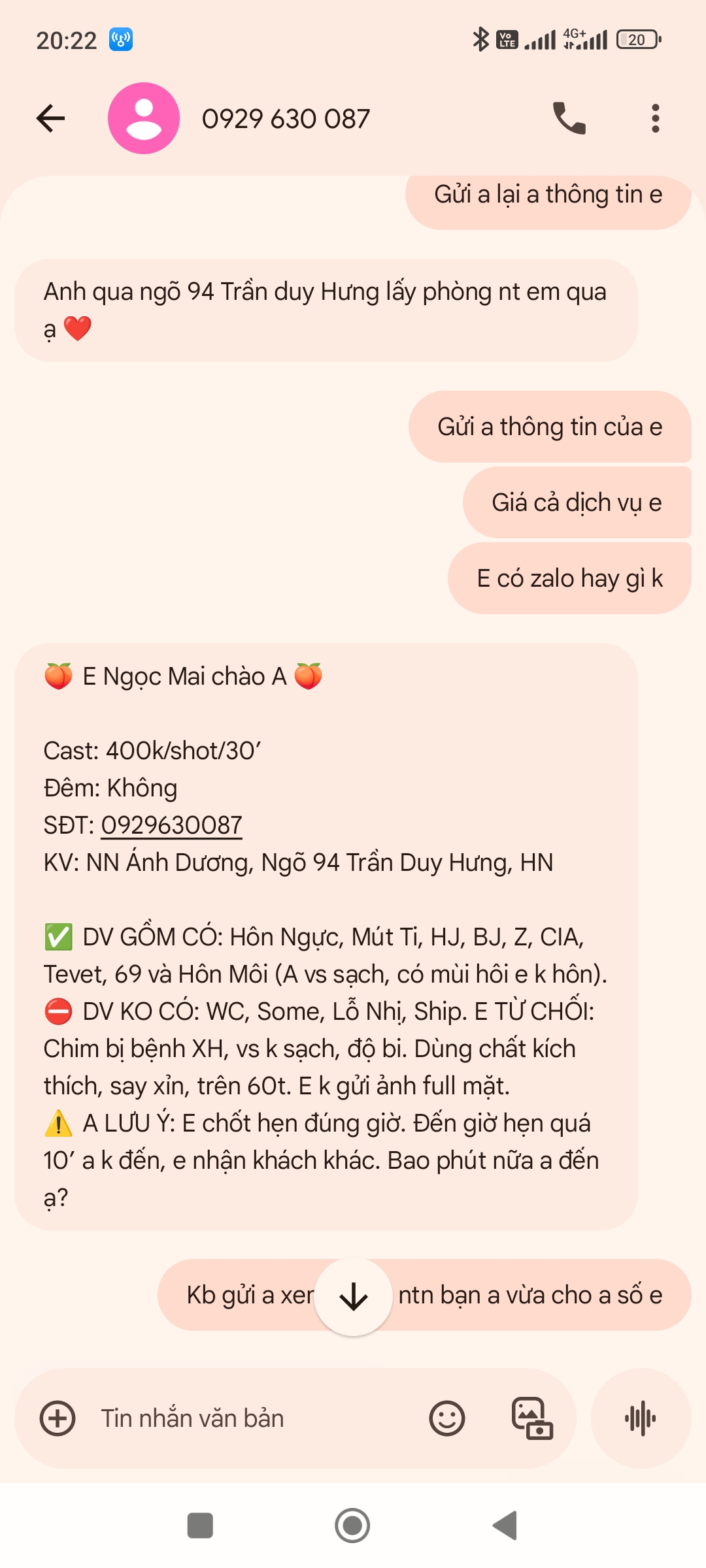706x1568 pixels.
Task: Open the overflow menu
Action: pos(655,118)
